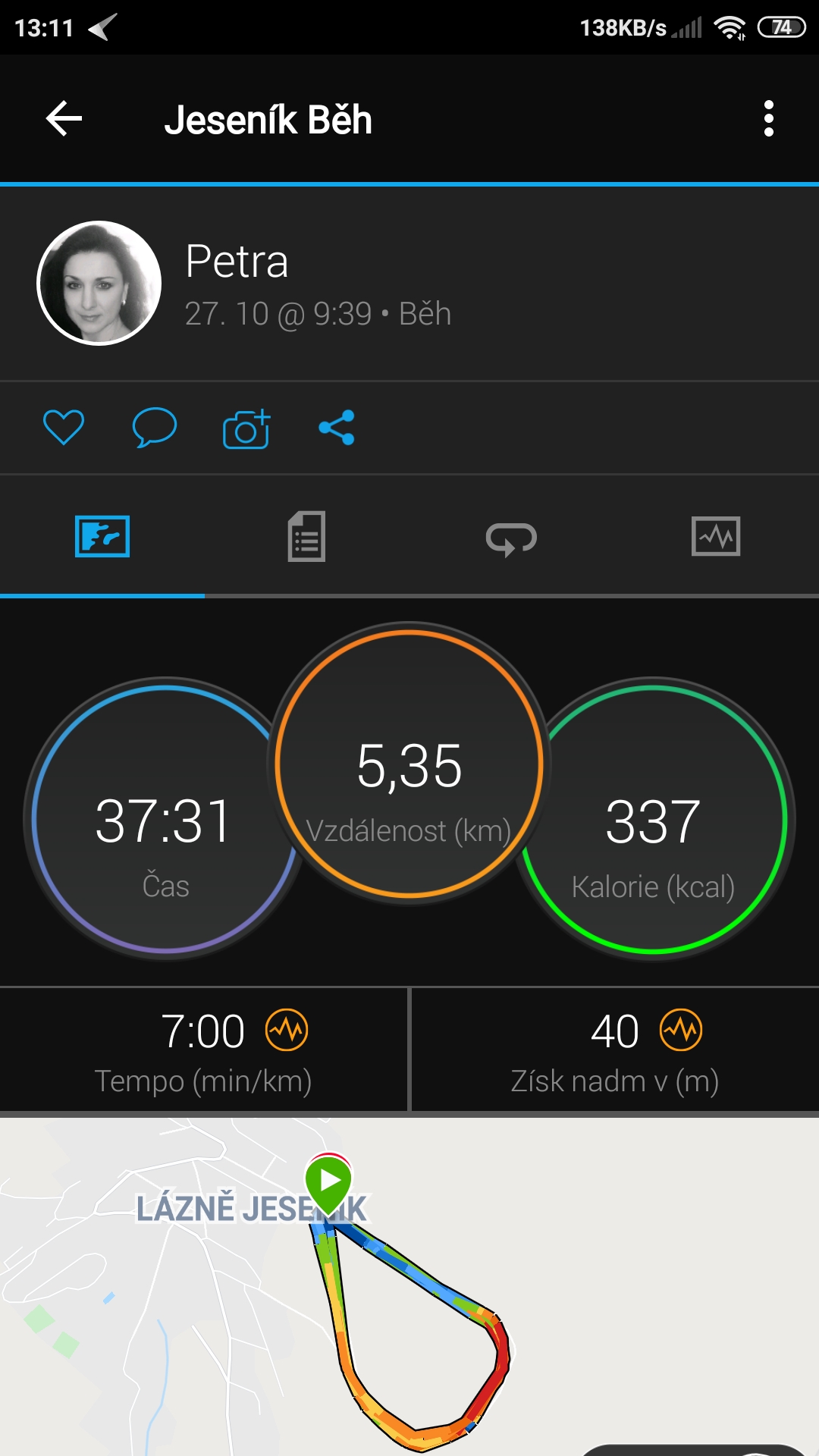
Task: Open the pace chart icon beside 7:00
Action: [x=287, y=1030]
